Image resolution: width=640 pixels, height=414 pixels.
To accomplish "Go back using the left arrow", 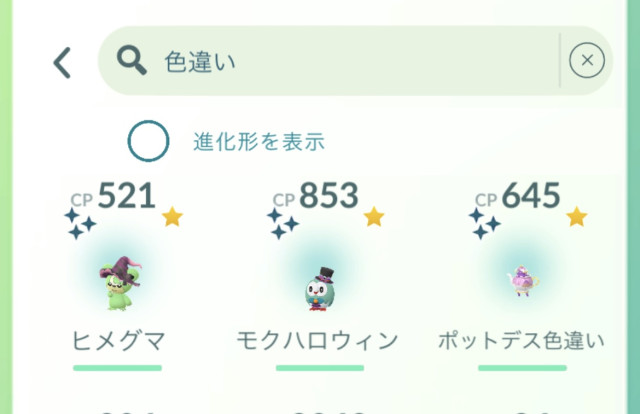I will click(x=62, y=62).
